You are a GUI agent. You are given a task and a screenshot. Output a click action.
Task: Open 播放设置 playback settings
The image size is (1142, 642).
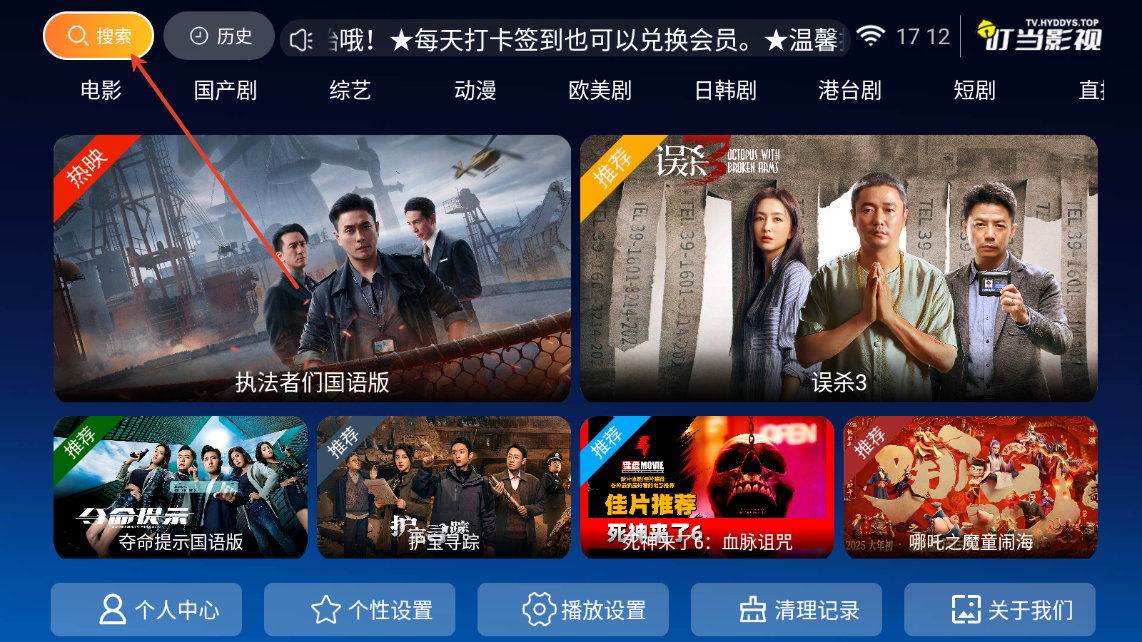[573, 610]
